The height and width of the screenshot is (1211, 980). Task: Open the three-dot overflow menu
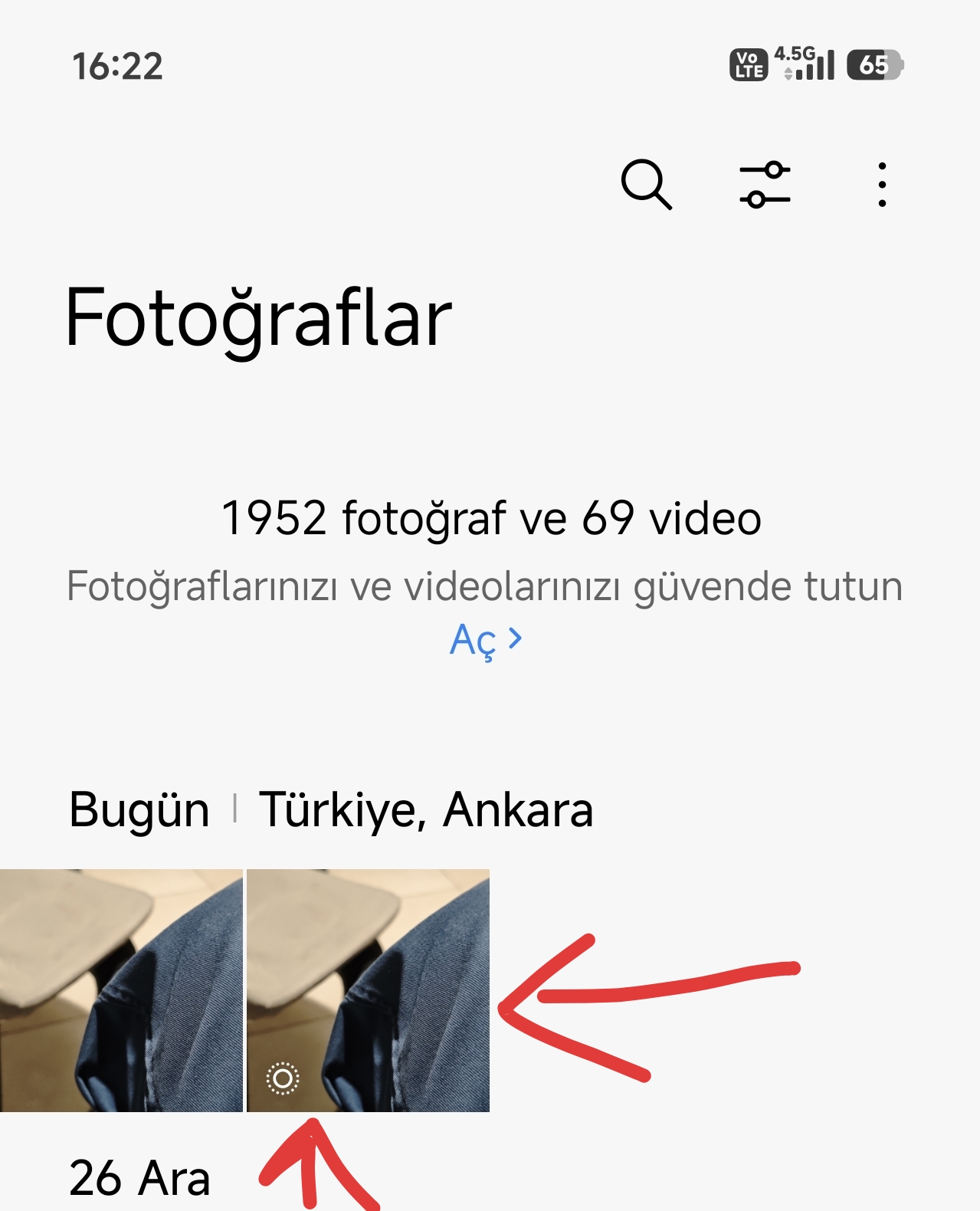pos(882,185)
